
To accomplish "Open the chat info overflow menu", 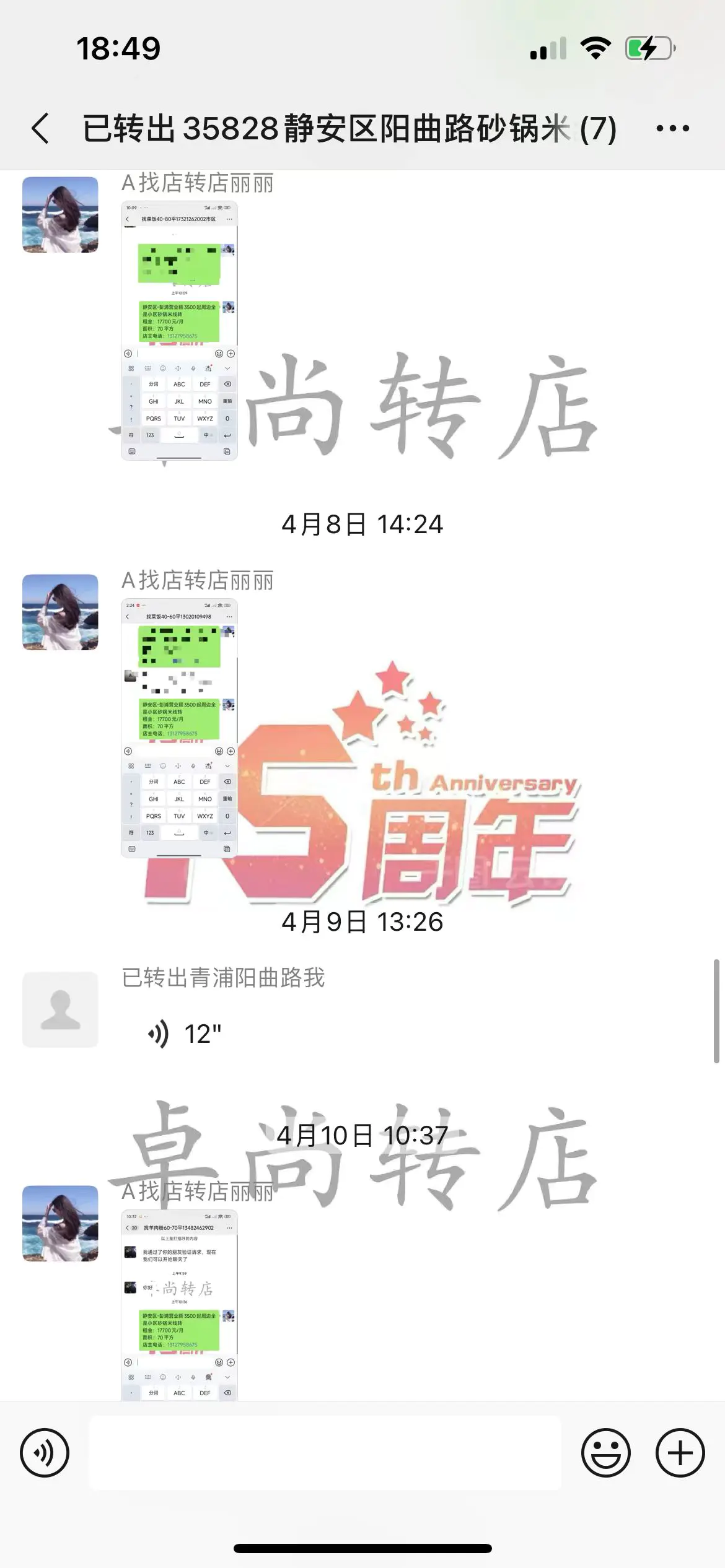I will pyautogui.click(x=672, y=129).
